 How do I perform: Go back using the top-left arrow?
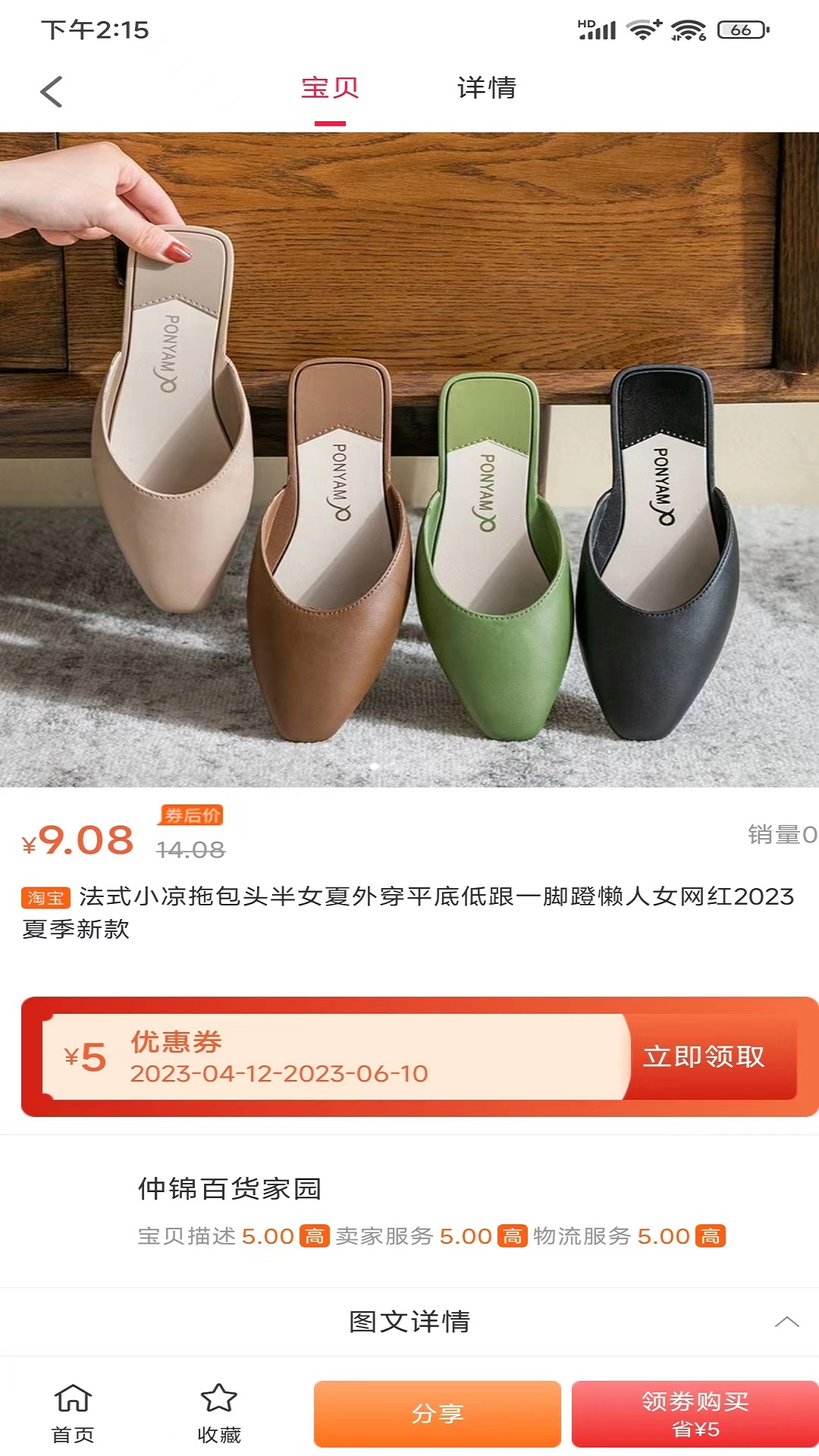(51, 92)
